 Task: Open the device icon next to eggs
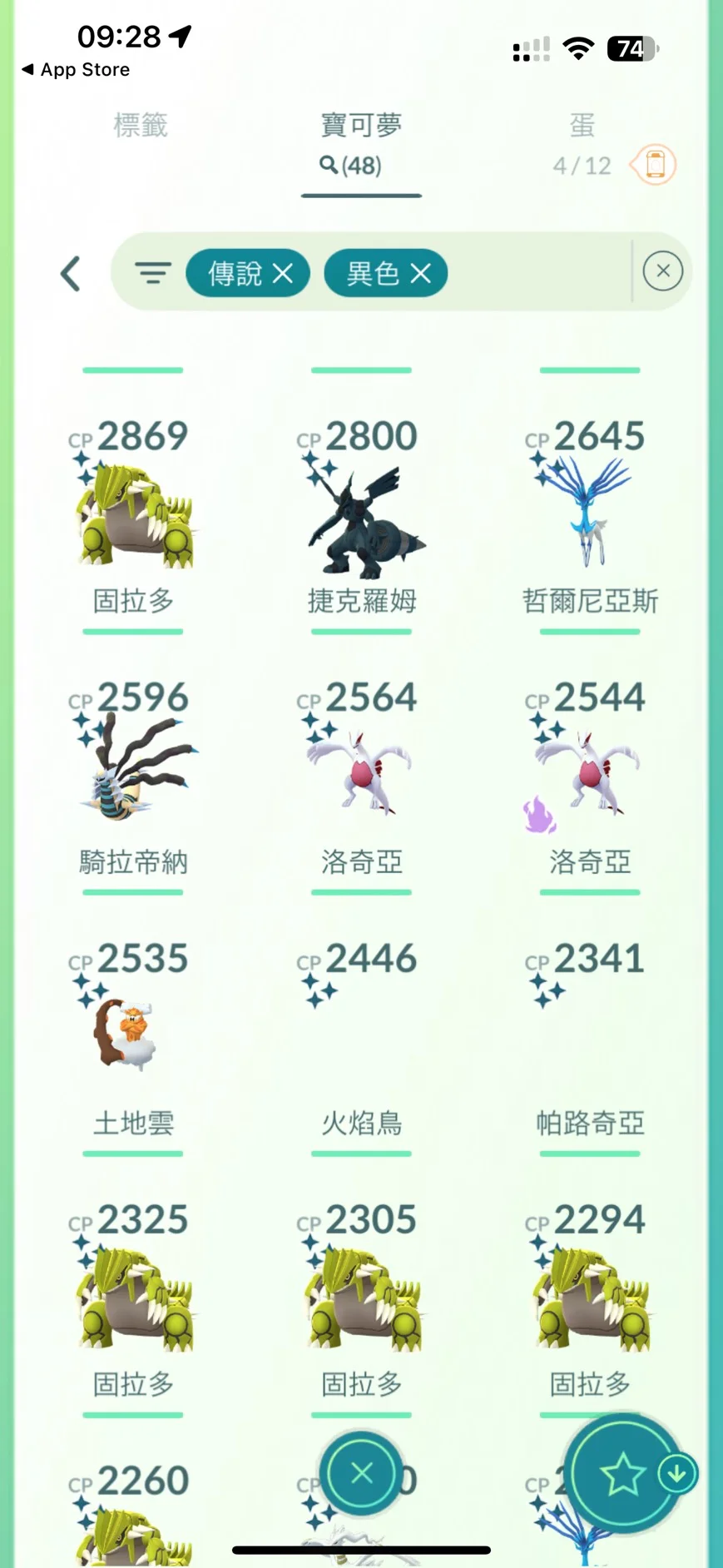tap(655, 164)
